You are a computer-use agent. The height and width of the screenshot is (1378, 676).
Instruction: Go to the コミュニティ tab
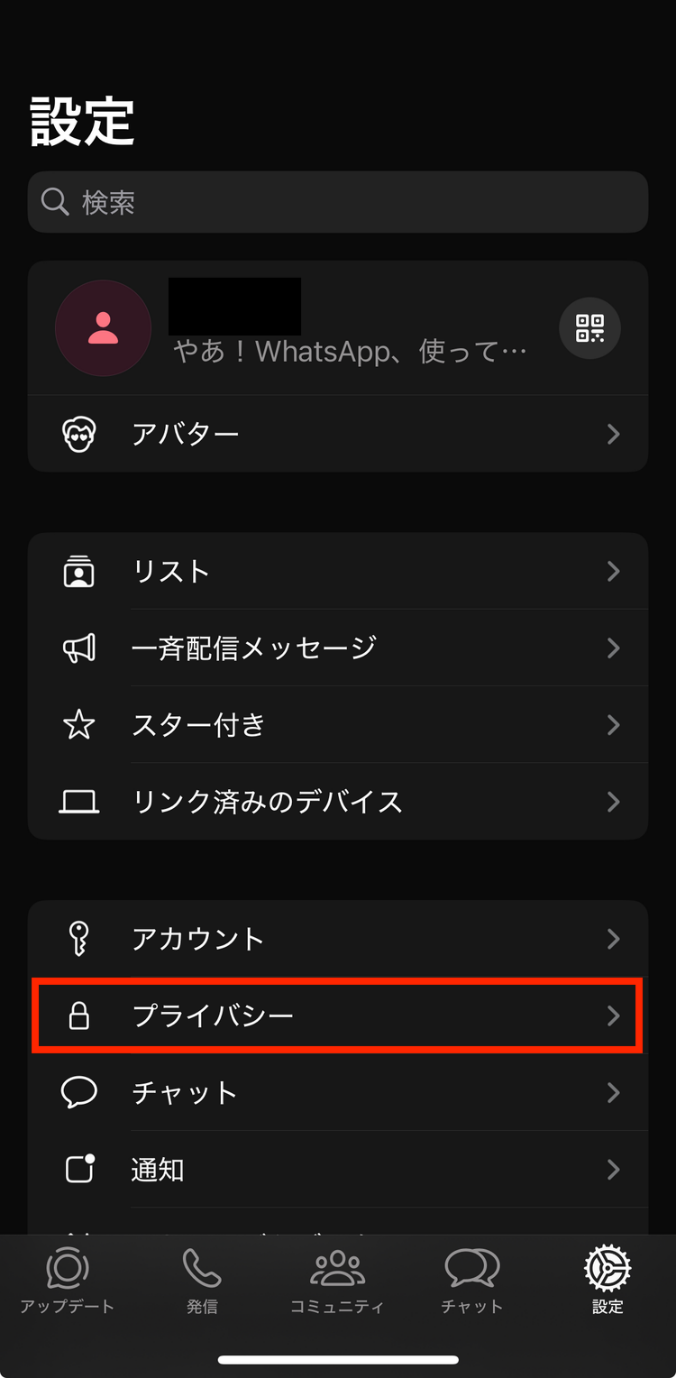337,1280
